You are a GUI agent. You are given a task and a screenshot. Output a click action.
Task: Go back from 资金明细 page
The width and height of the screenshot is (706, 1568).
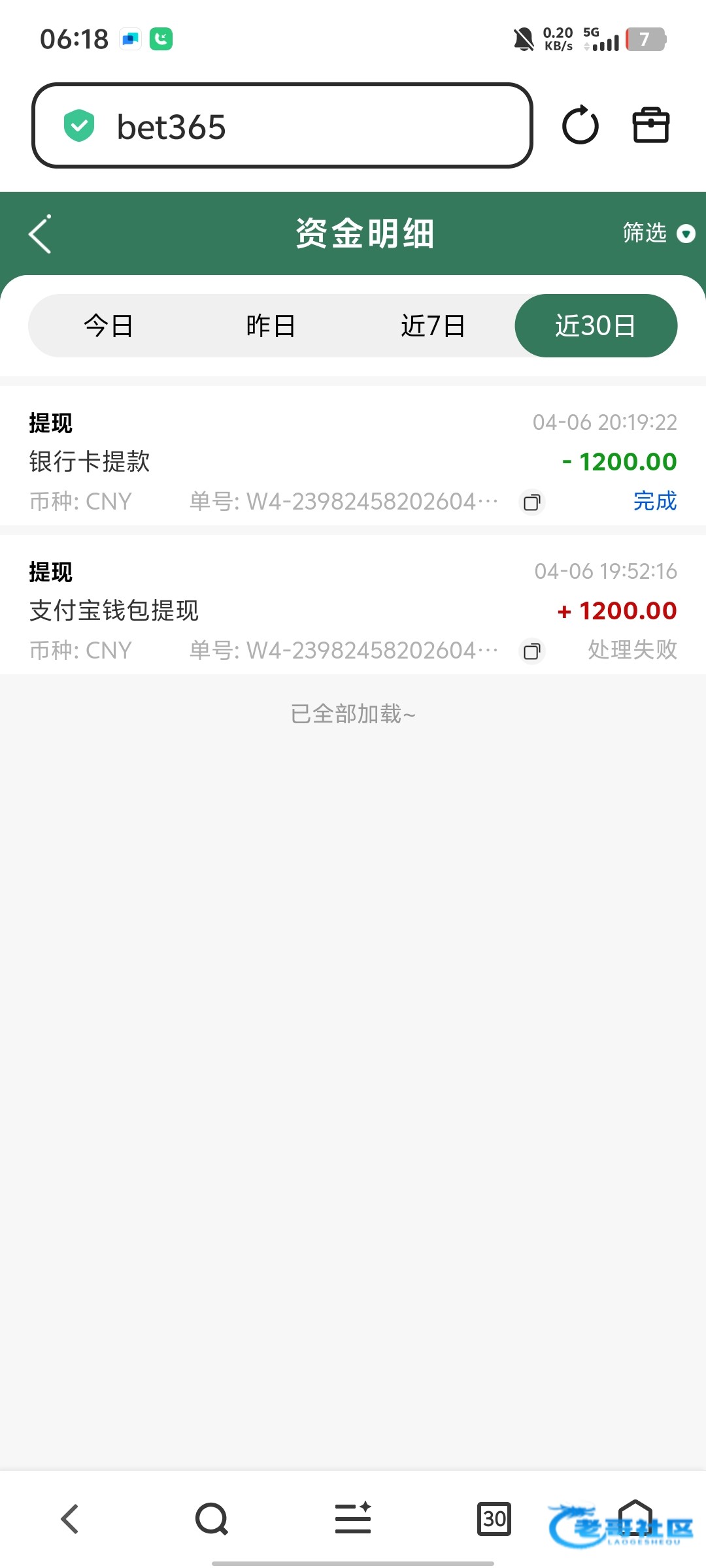[x=41, y=234]
